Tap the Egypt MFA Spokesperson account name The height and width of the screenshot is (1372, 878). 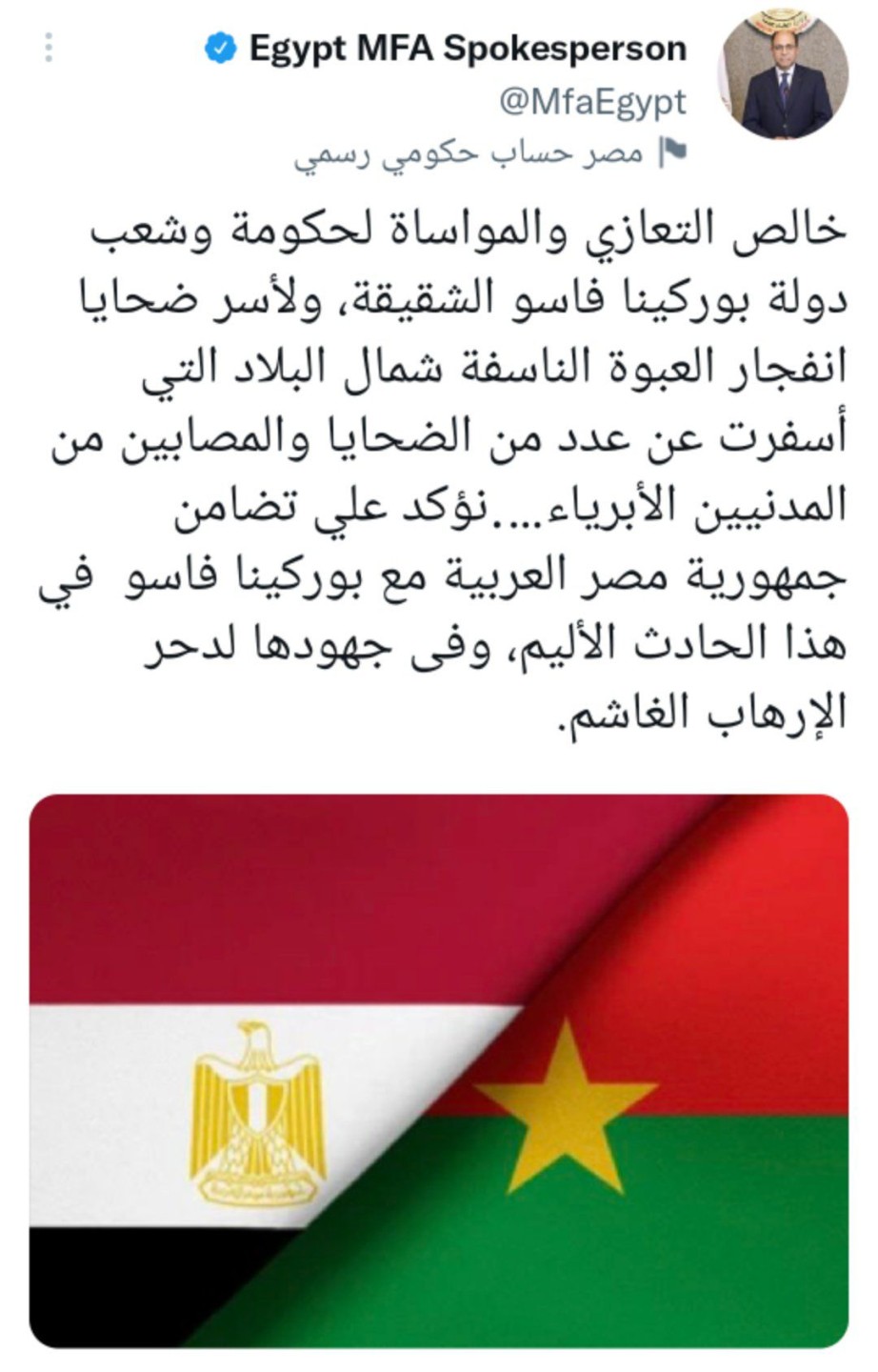click(x=467, y=49)
